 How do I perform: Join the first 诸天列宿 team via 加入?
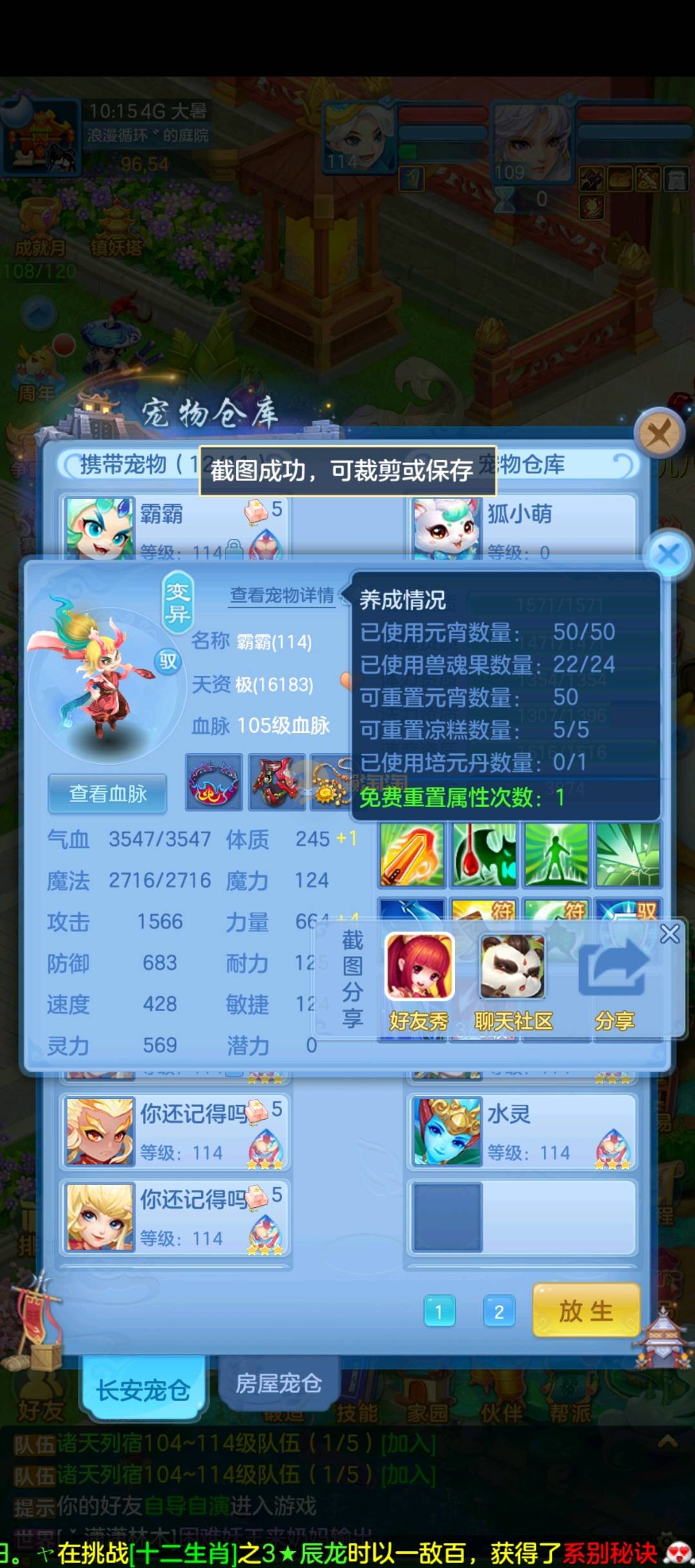pyautogui.click(x=409, y=1443)
